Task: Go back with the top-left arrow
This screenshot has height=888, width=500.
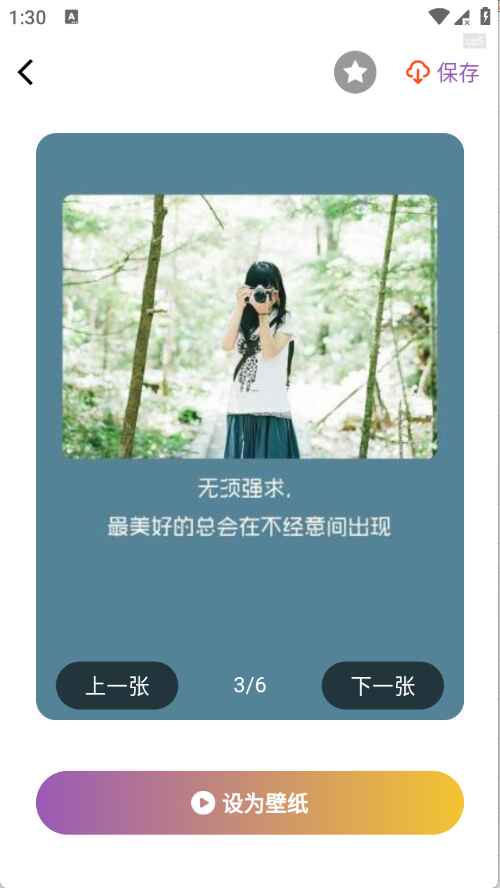Action: [25, 72]
